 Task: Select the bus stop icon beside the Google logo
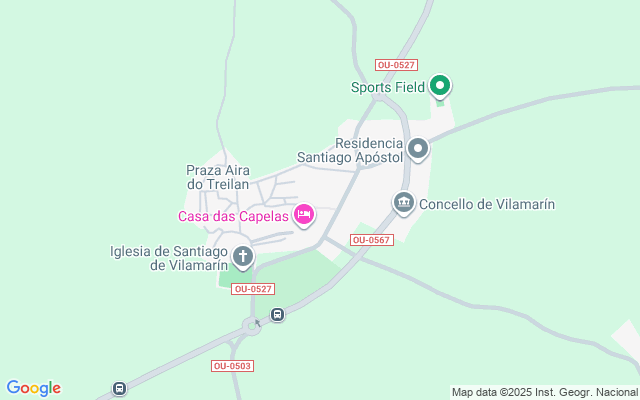[x=119, y=388]
